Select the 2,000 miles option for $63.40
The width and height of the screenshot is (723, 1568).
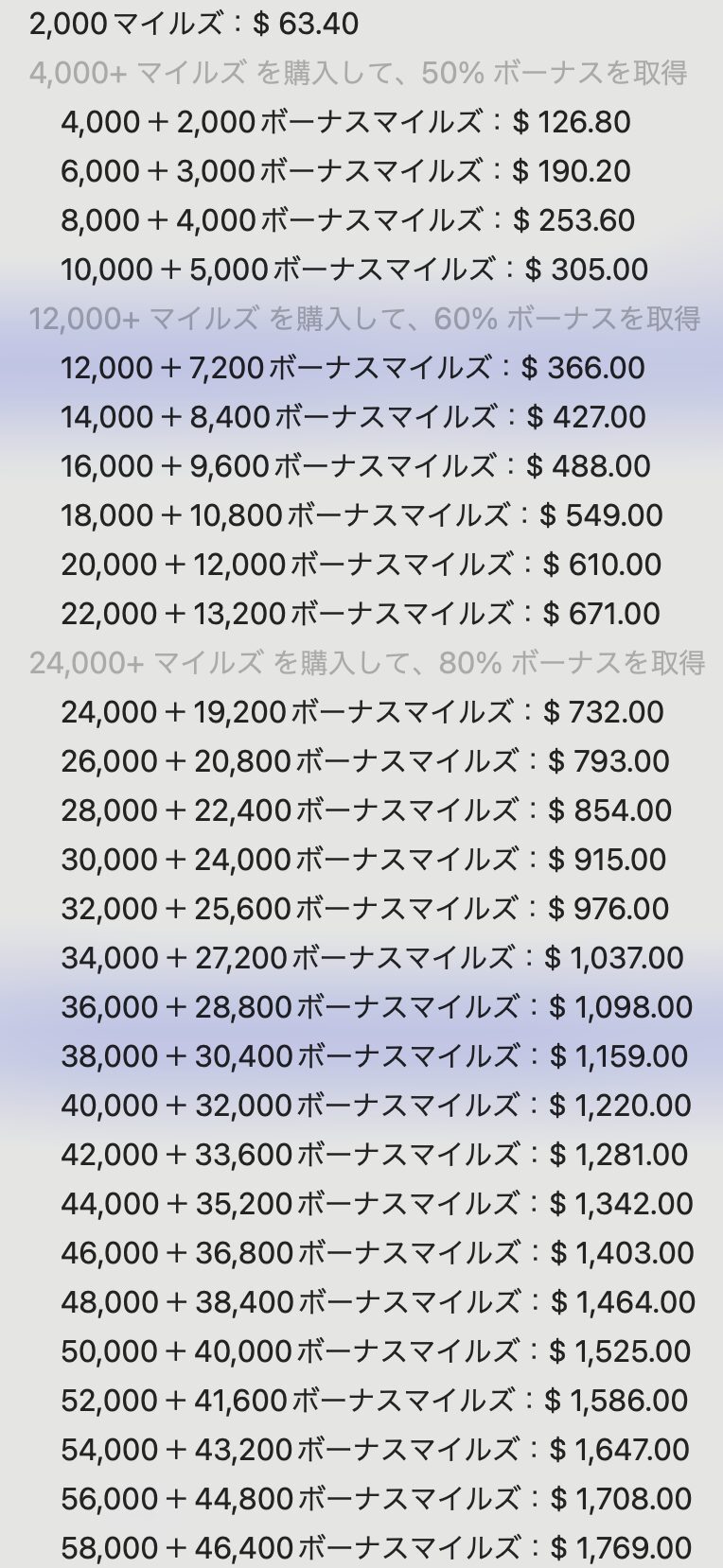194,24
